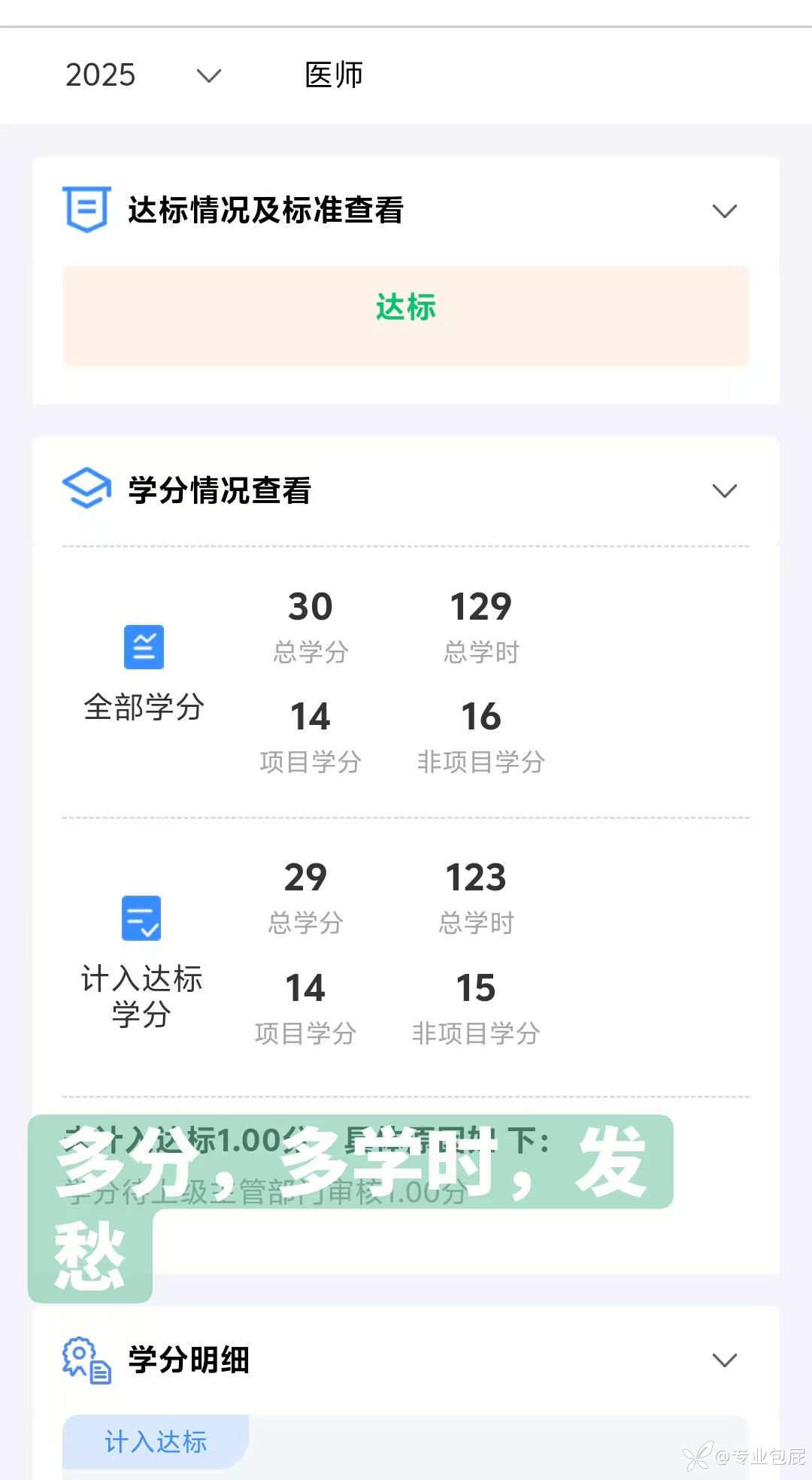Collapse the 达标情况及标准查看 section
The width and height of the screenshot is (812, 1480).
pyautogui.click(x=724, y=211)
